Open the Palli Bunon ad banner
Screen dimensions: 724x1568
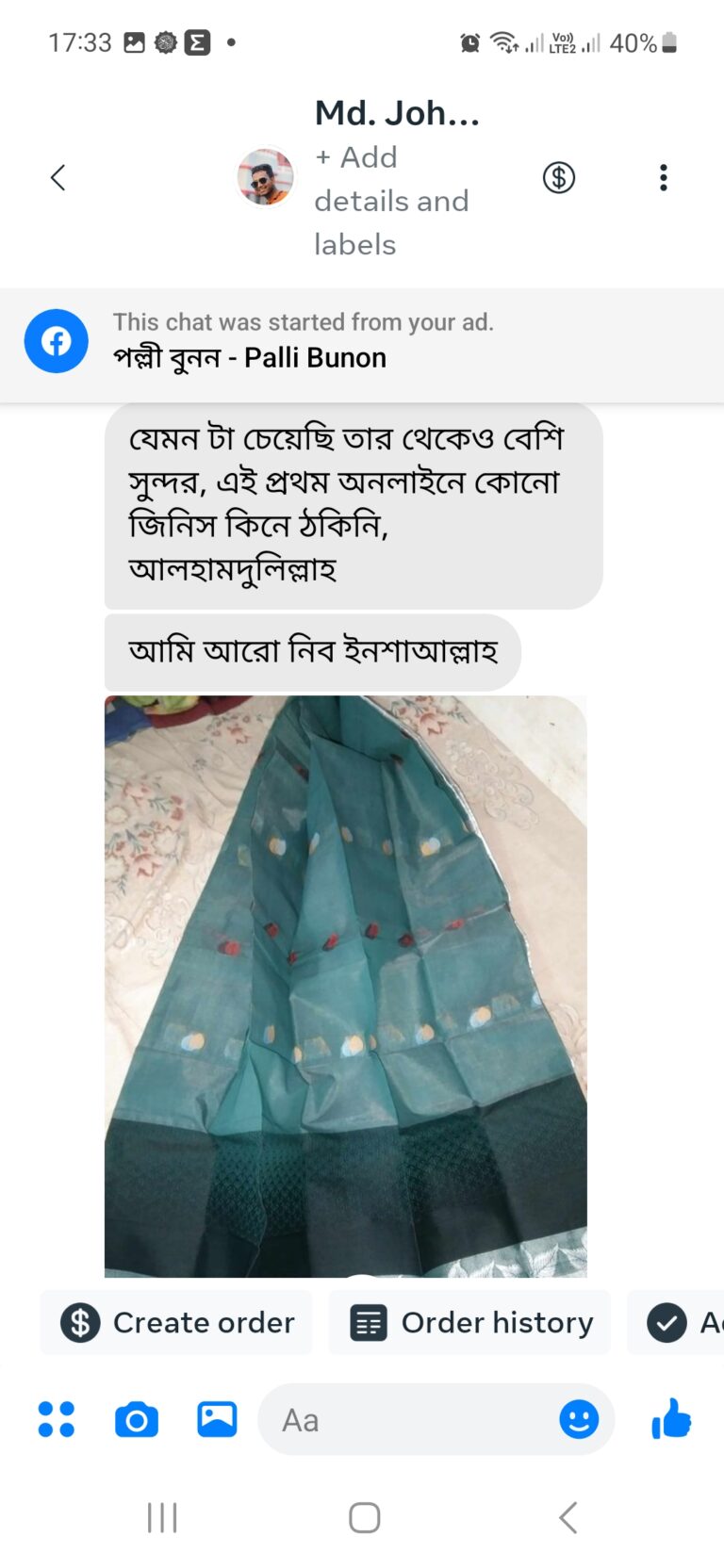point(362,341)
